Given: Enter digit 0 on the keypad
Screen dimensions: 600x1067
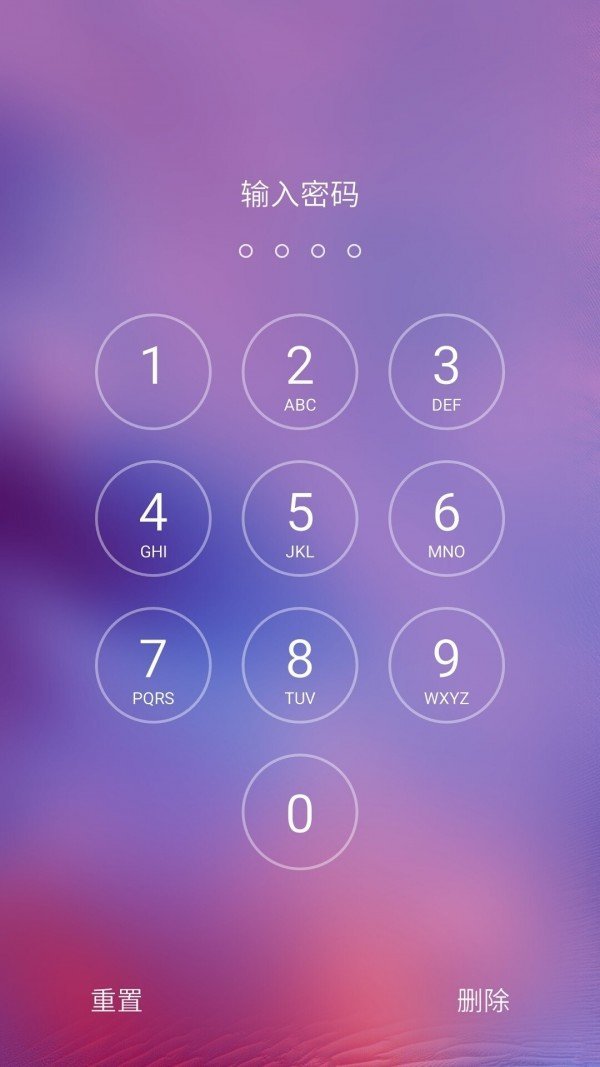Looking at the screenshot, I should (300, 812).
